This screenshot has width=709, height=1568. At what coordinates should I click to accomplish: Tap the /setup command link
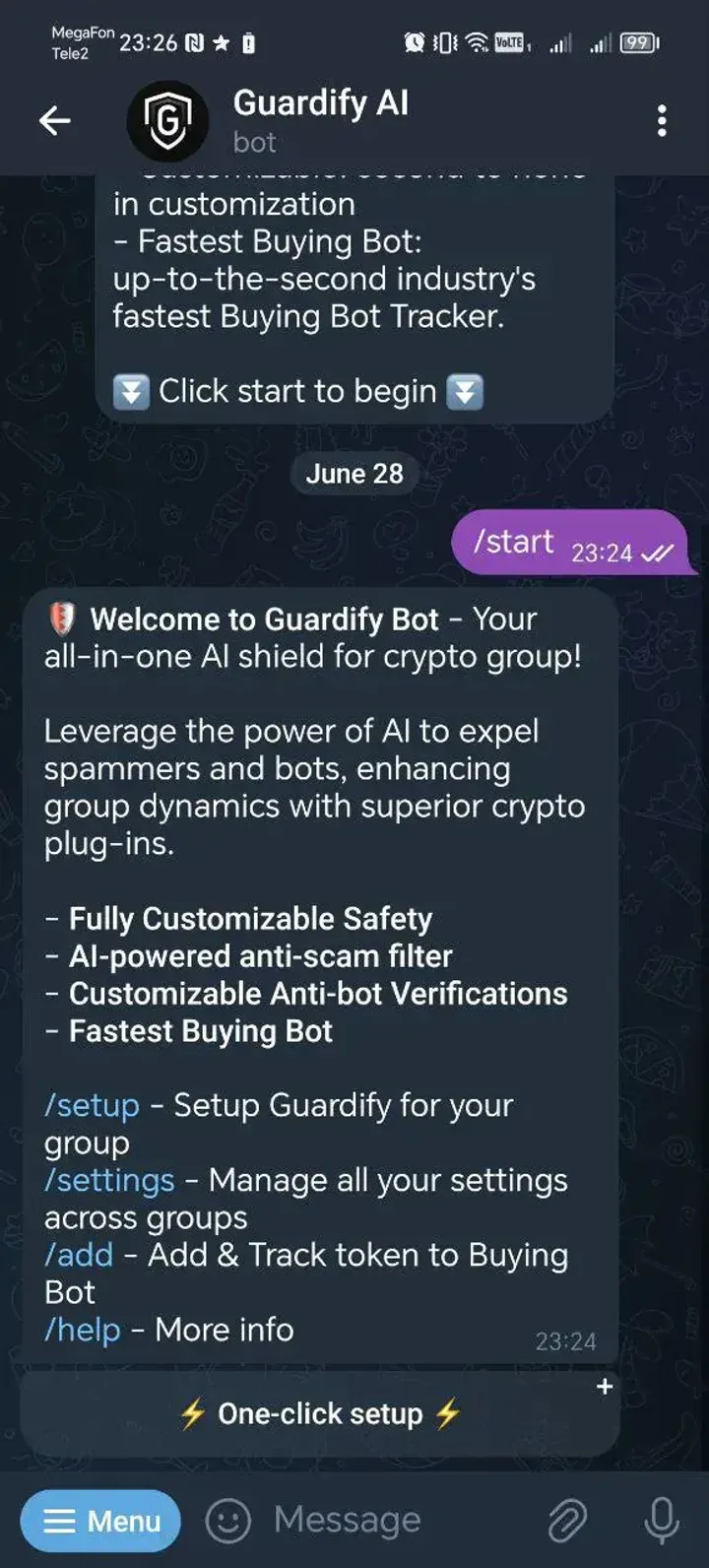[x=91, y=1105]
